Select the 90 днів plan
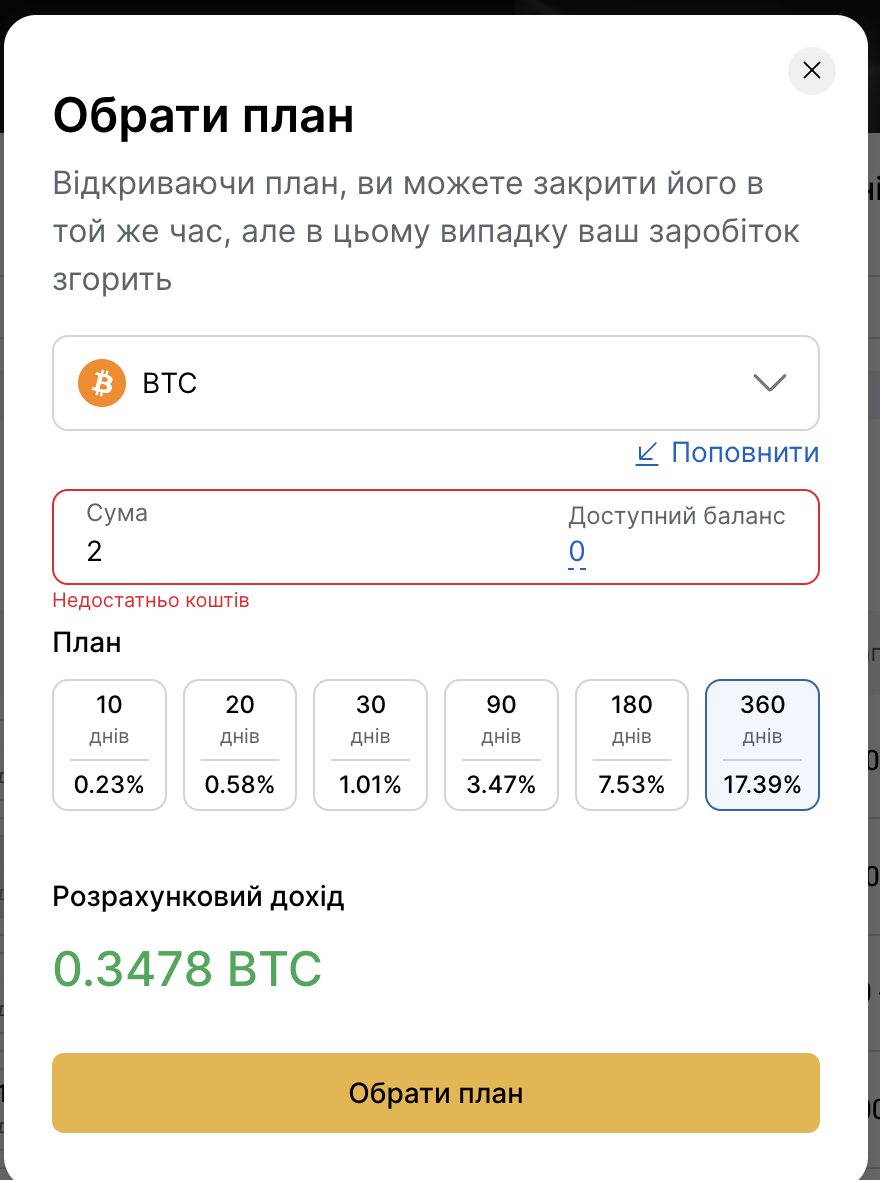 point(501,745)
